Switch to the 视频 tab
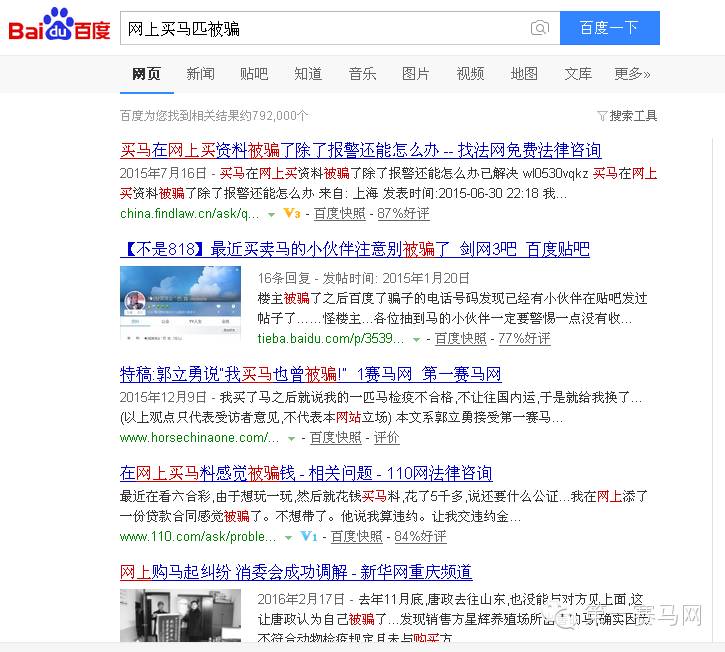Viewport: 725px width, 652px height. (470, 74)
